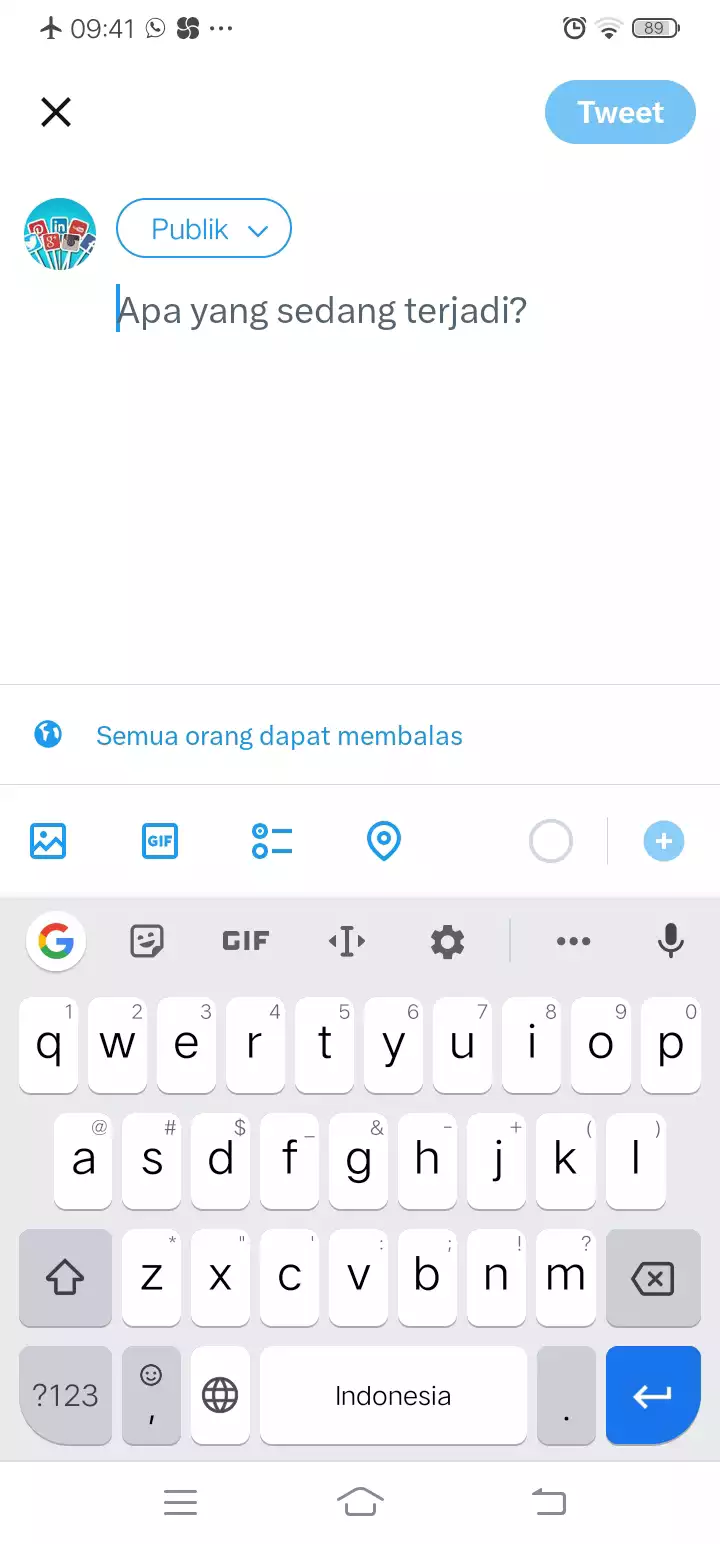720x1544 pixels.
Task: Add a location tag to the tweet
Action: click(x=384, y=841)
